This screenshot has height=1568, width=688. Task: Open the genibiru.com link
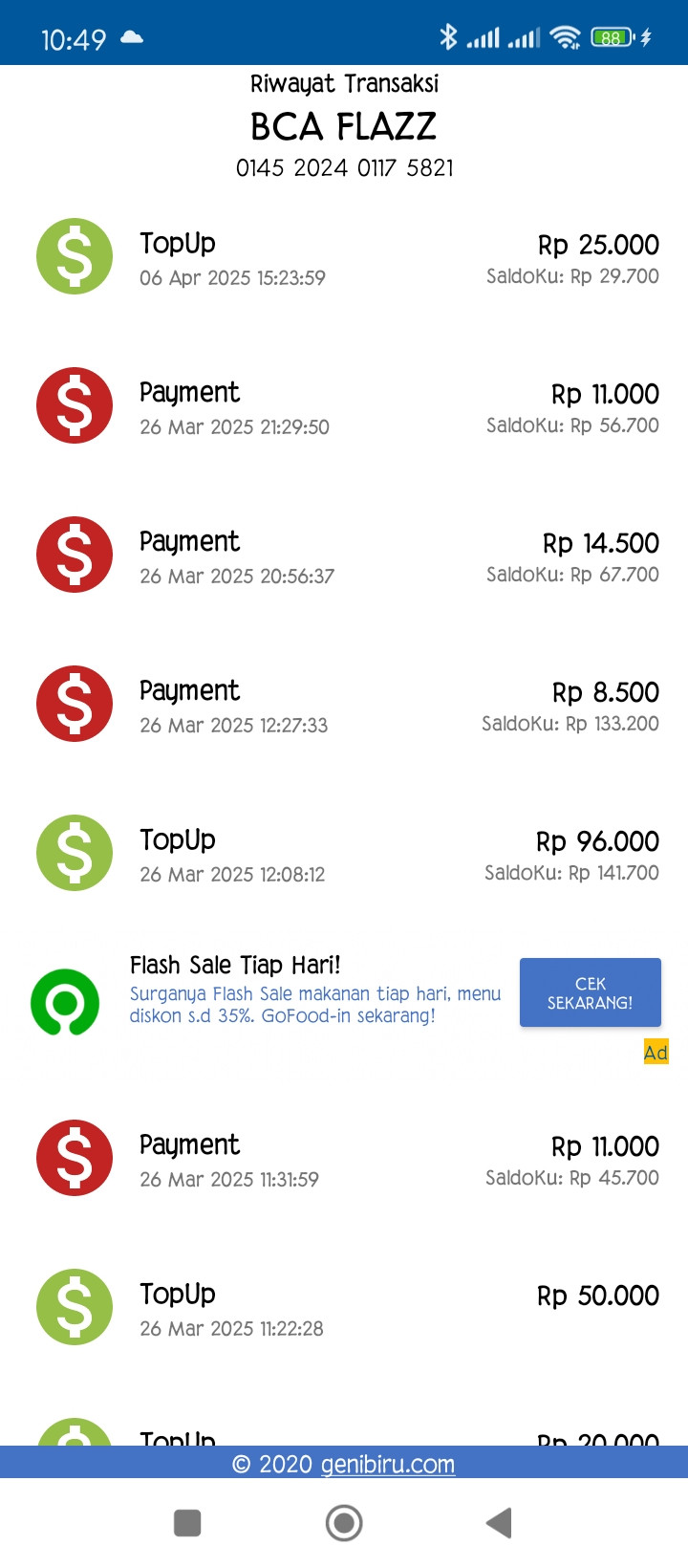387,1464
